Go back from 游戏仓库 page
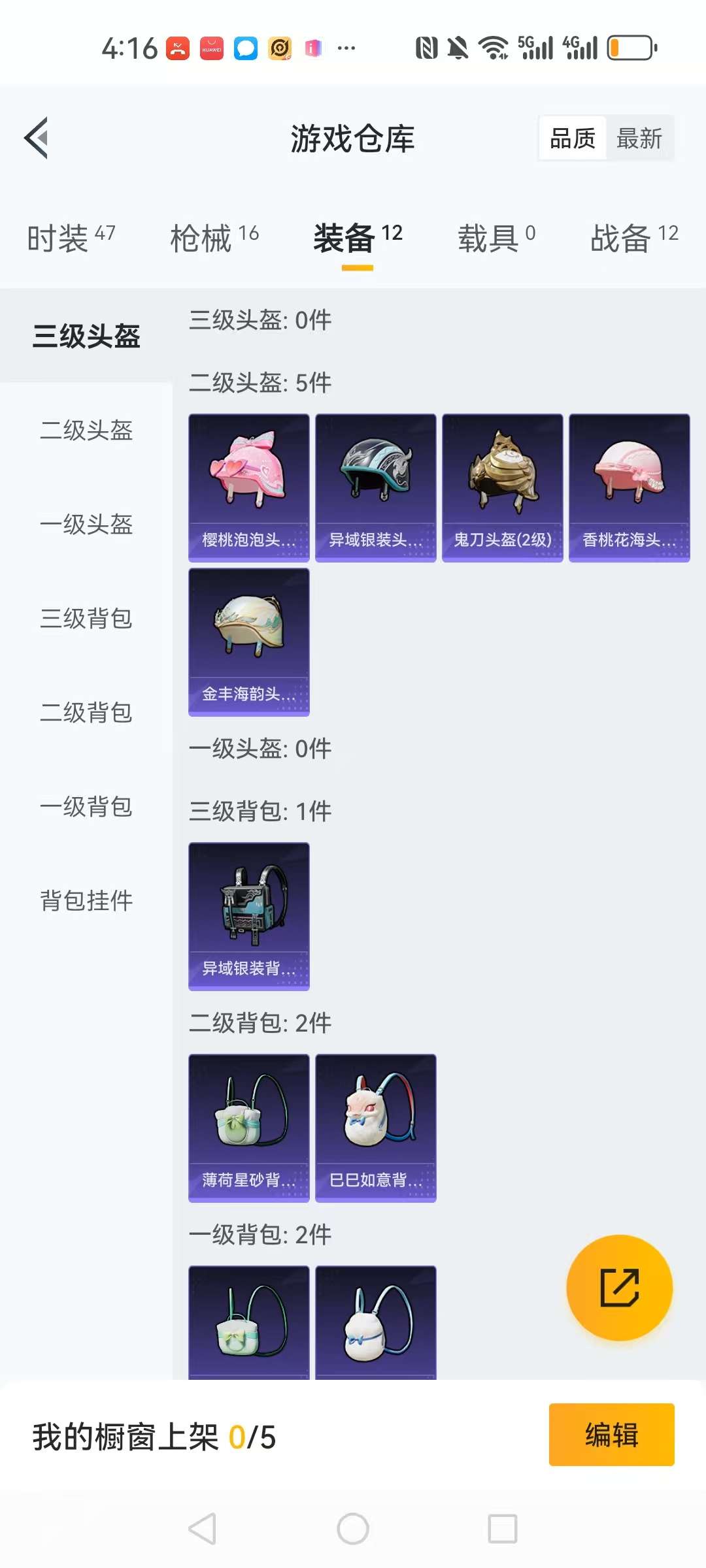 37,138
